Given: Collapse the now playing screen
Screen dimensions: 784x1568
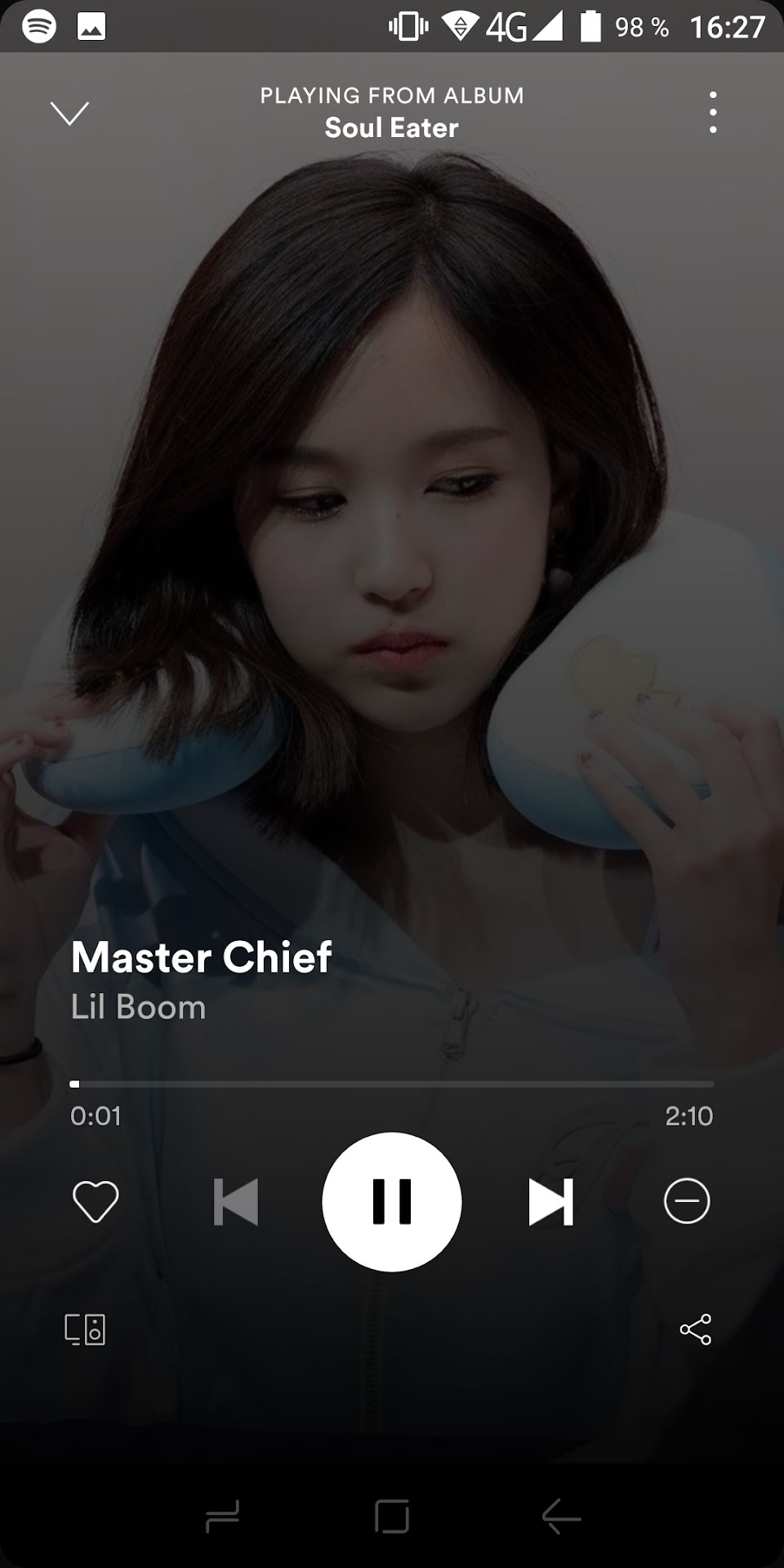Looking at the screenshot, I should click(69, 113).
